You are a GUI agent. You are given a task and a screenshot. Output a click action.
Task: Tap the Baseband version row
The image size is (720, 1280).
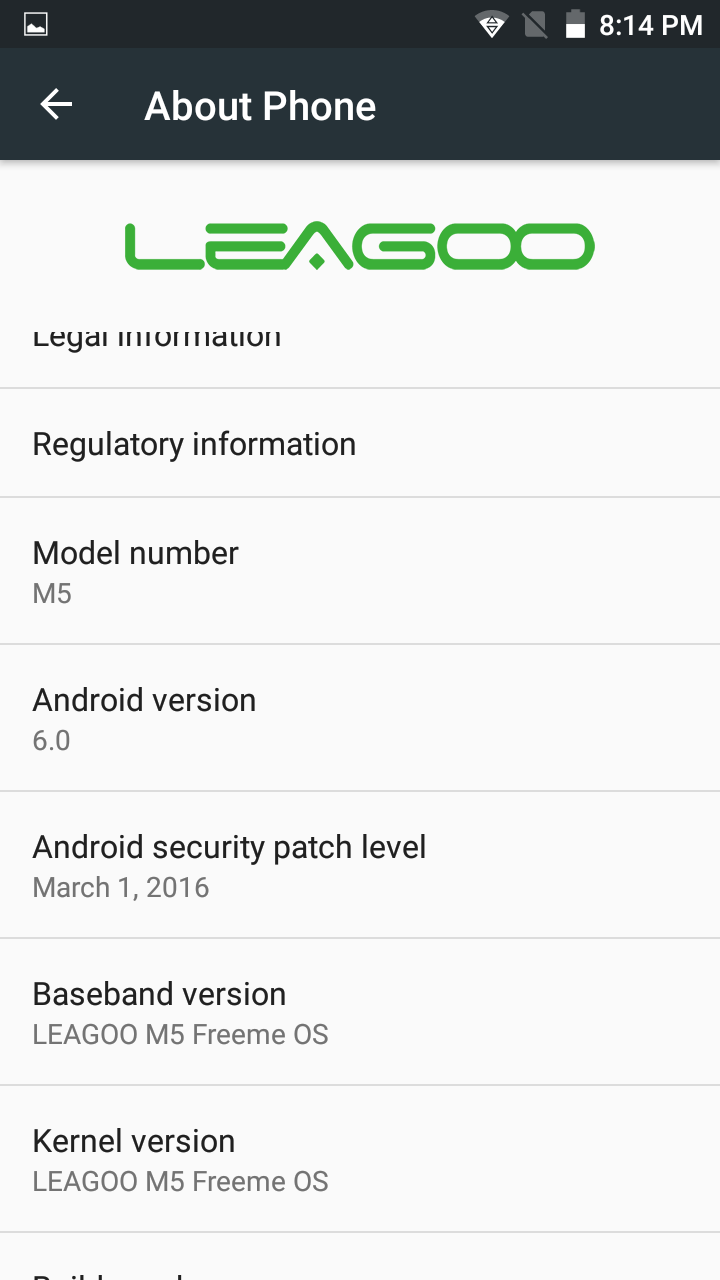(x=360, y=1012)
